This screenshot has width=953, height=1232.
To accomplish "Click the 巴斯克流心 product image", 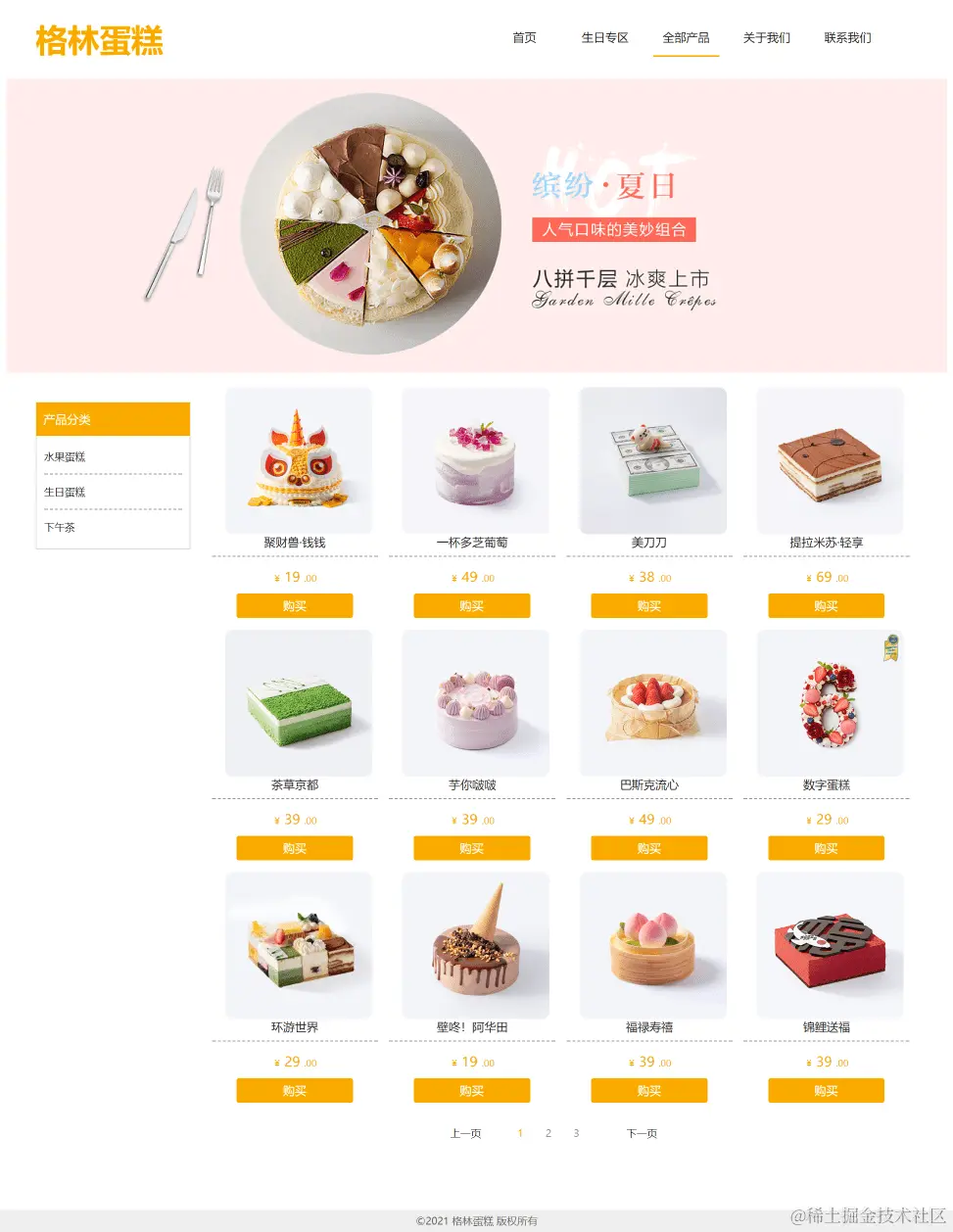I will 652,703.
